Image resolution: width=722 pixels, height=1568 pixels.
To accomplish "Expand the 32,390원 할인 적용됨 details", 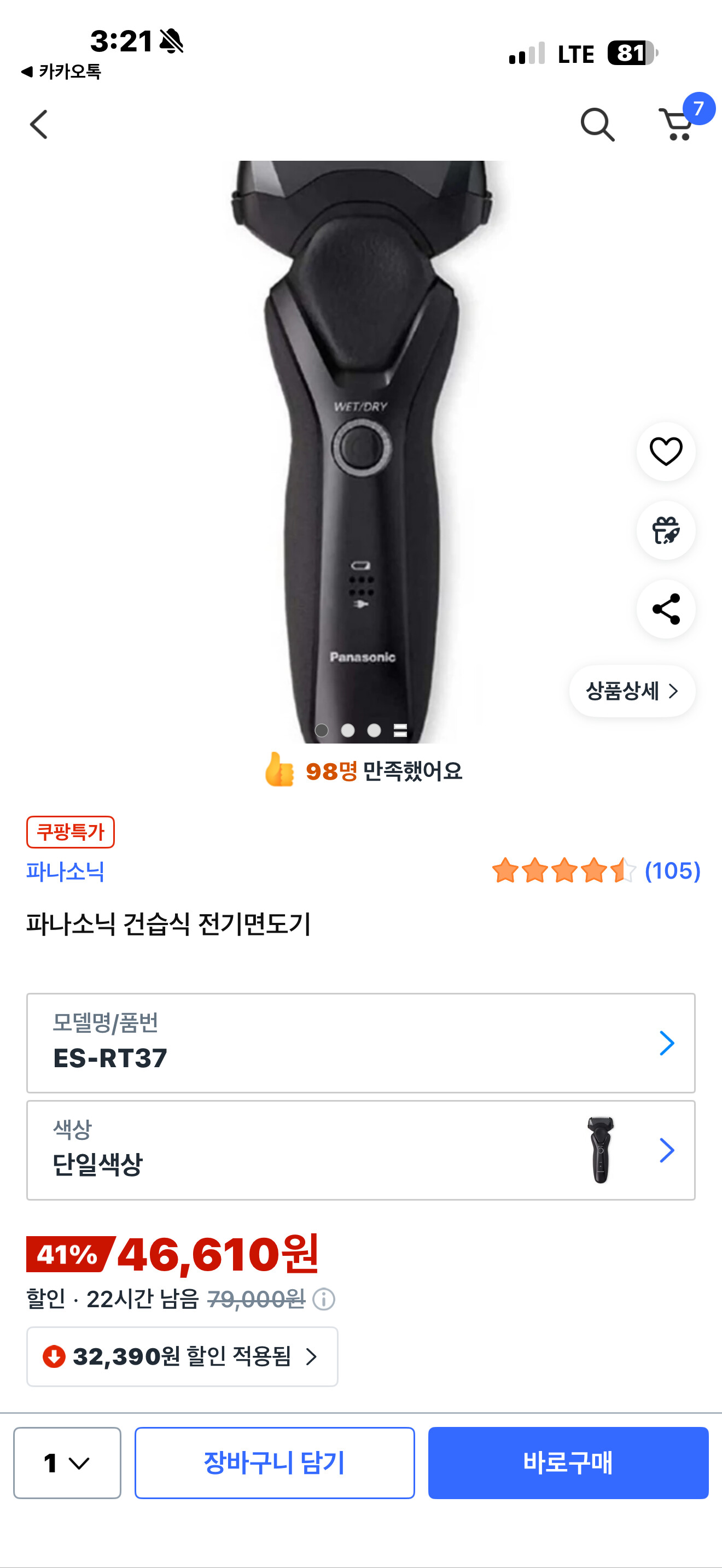I will 182,1356.
